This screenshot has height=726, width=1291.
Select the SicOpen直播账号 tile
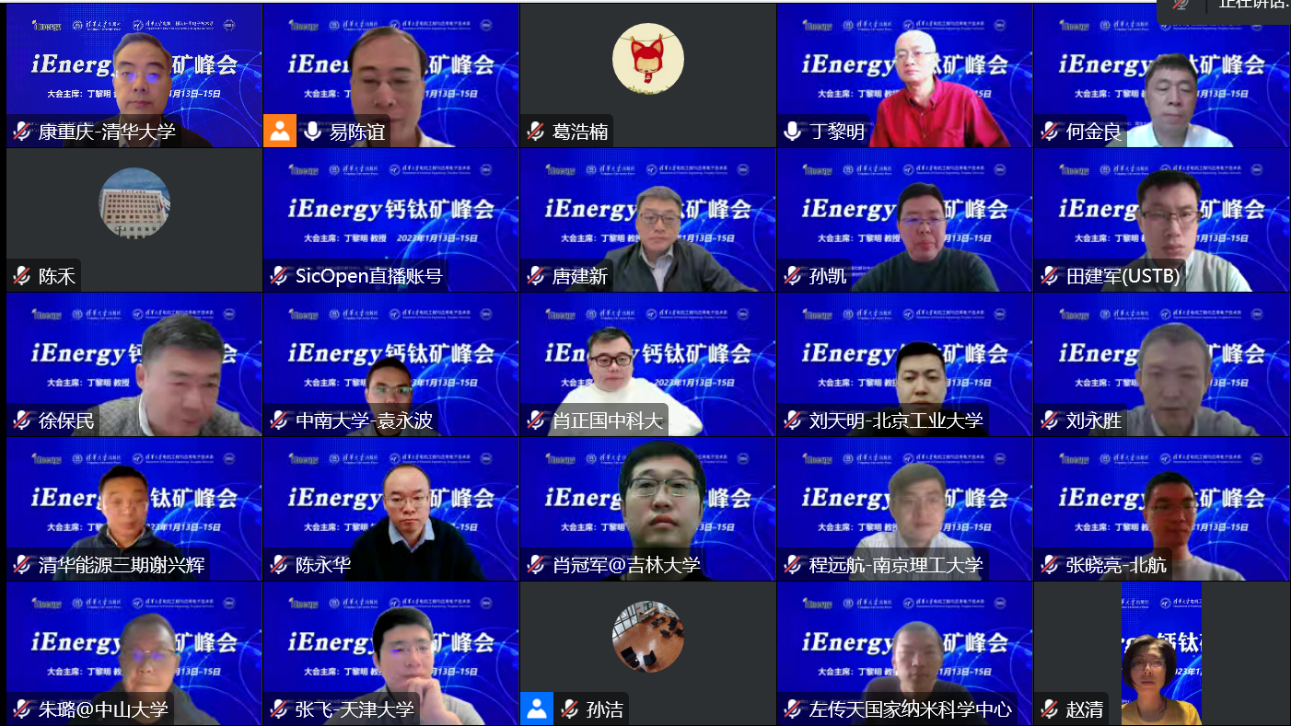pos(391,220)
